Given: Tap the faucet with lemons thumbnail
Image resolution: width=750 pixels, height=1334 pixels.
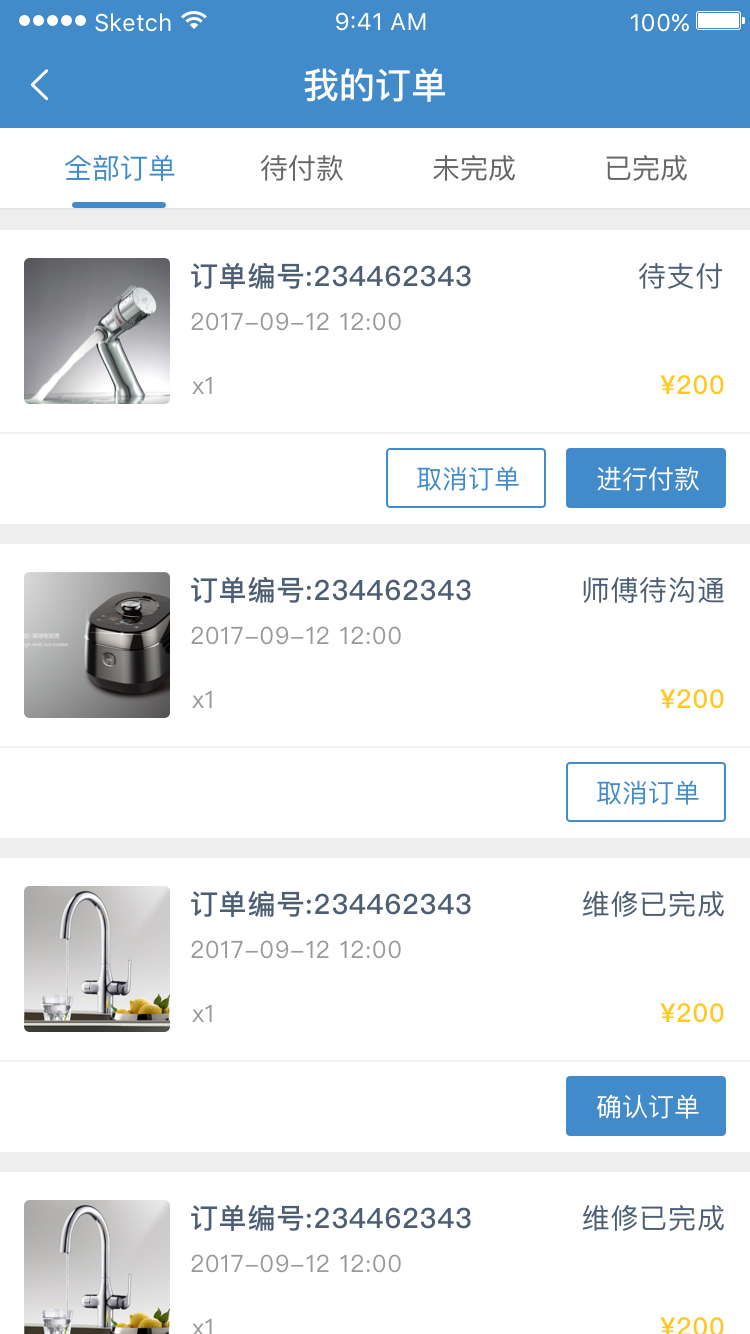Looking at the screenshot, I should 97,959.
